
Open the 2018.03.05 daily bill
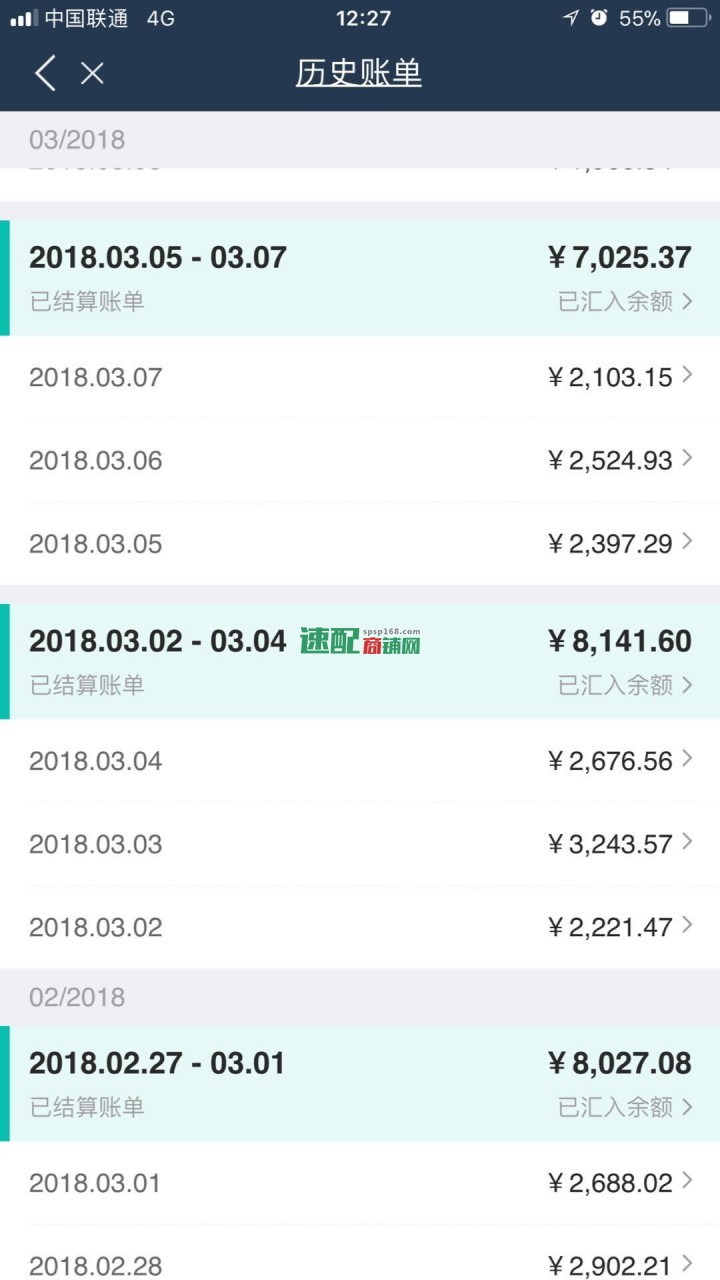click(x=360, y=543)
